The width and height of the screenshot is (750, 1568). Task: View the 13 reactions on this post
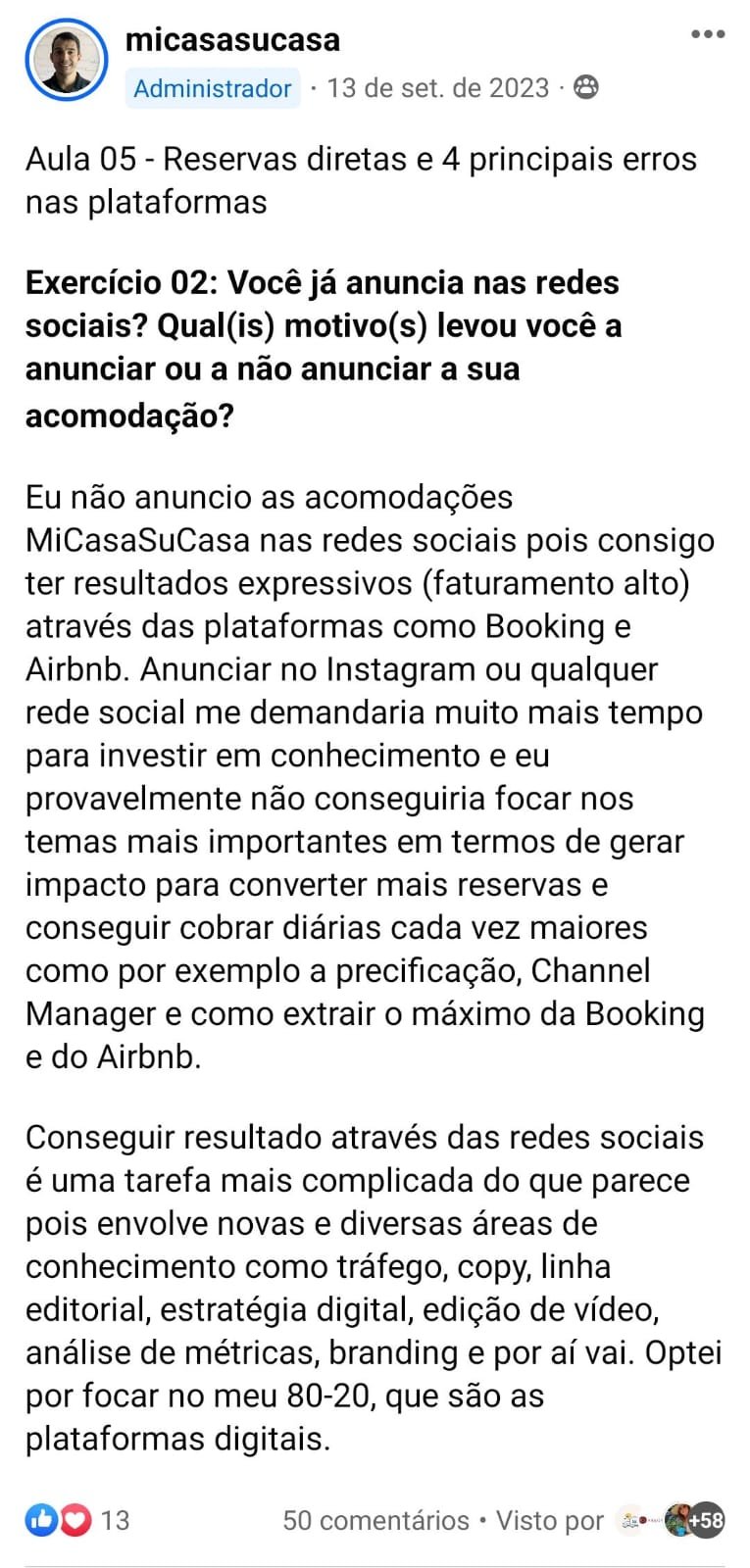77,1520
